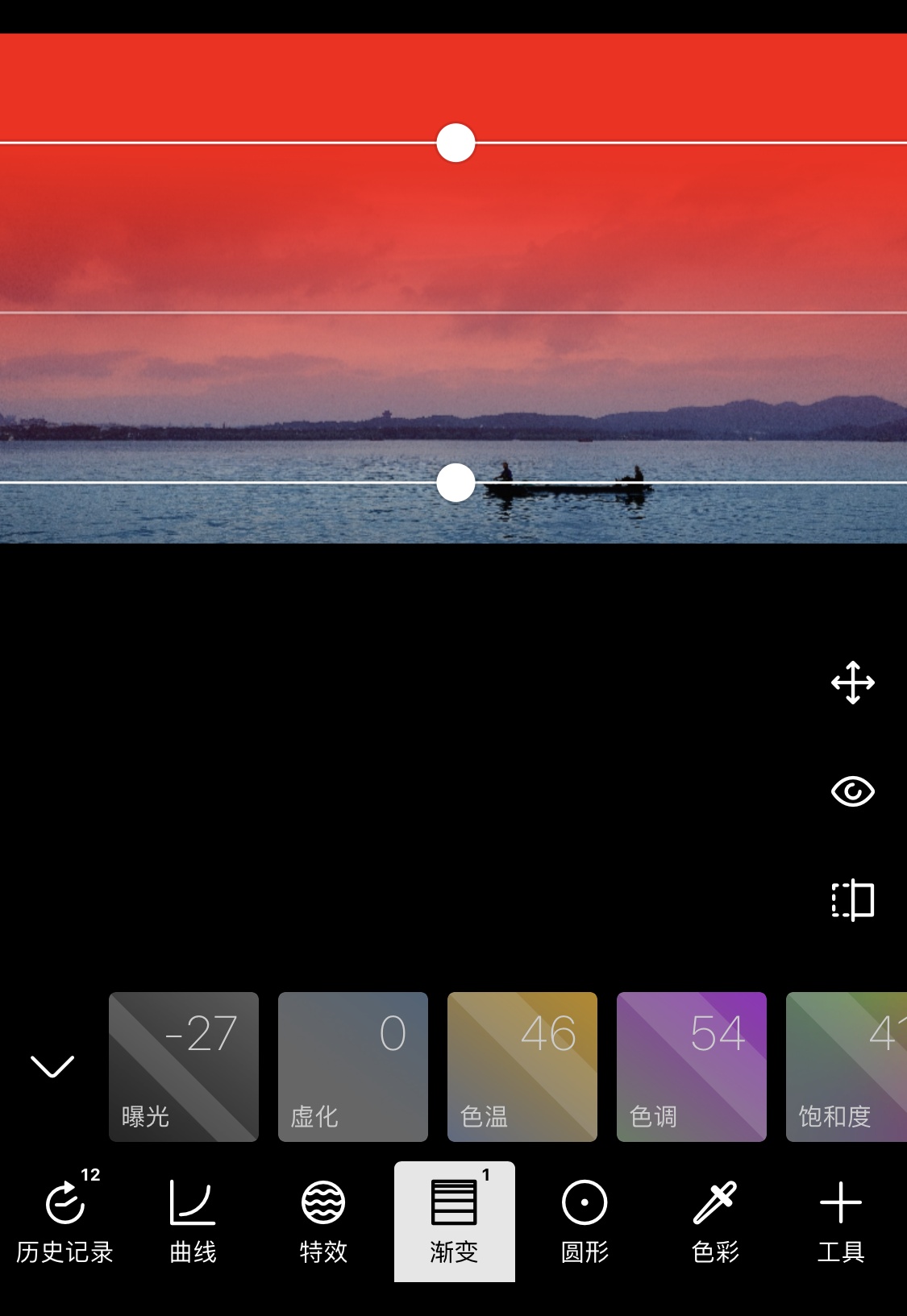Toggle the eye preview icon
The height and width of the screenshot is (1316, 907).
tap(852, 791)
